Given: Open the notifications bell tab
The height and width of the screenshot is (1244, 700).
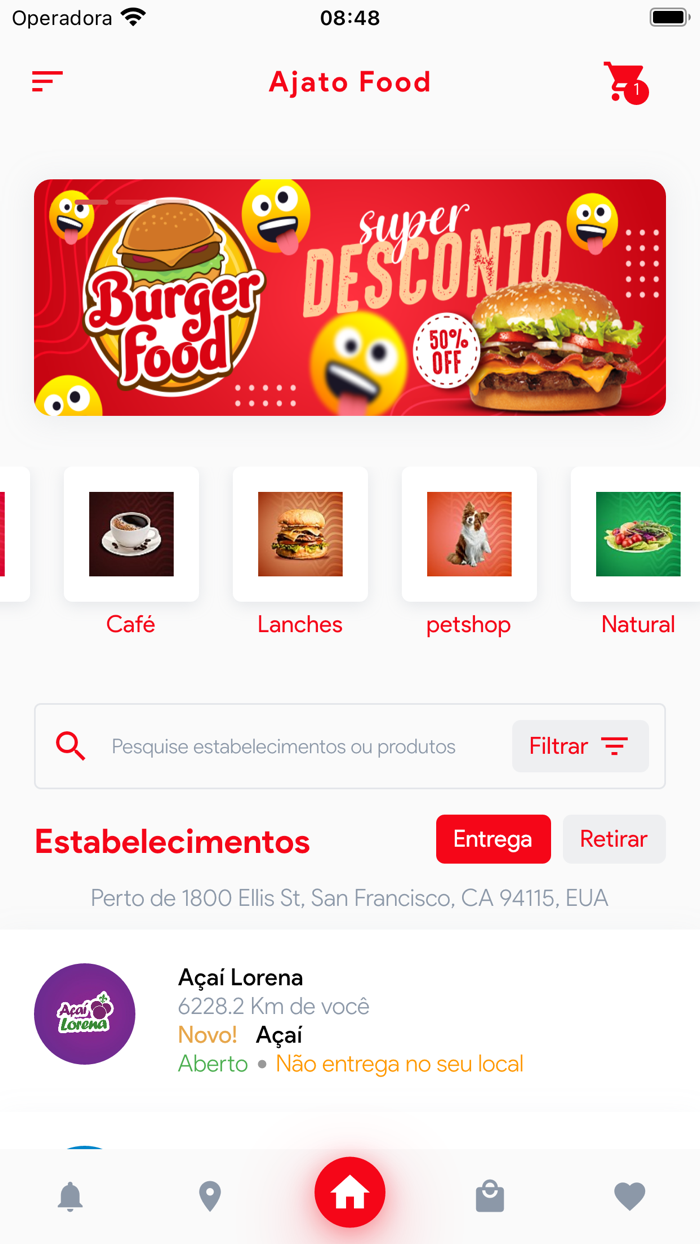Looking at the screenshot, I should (70, 1196).
